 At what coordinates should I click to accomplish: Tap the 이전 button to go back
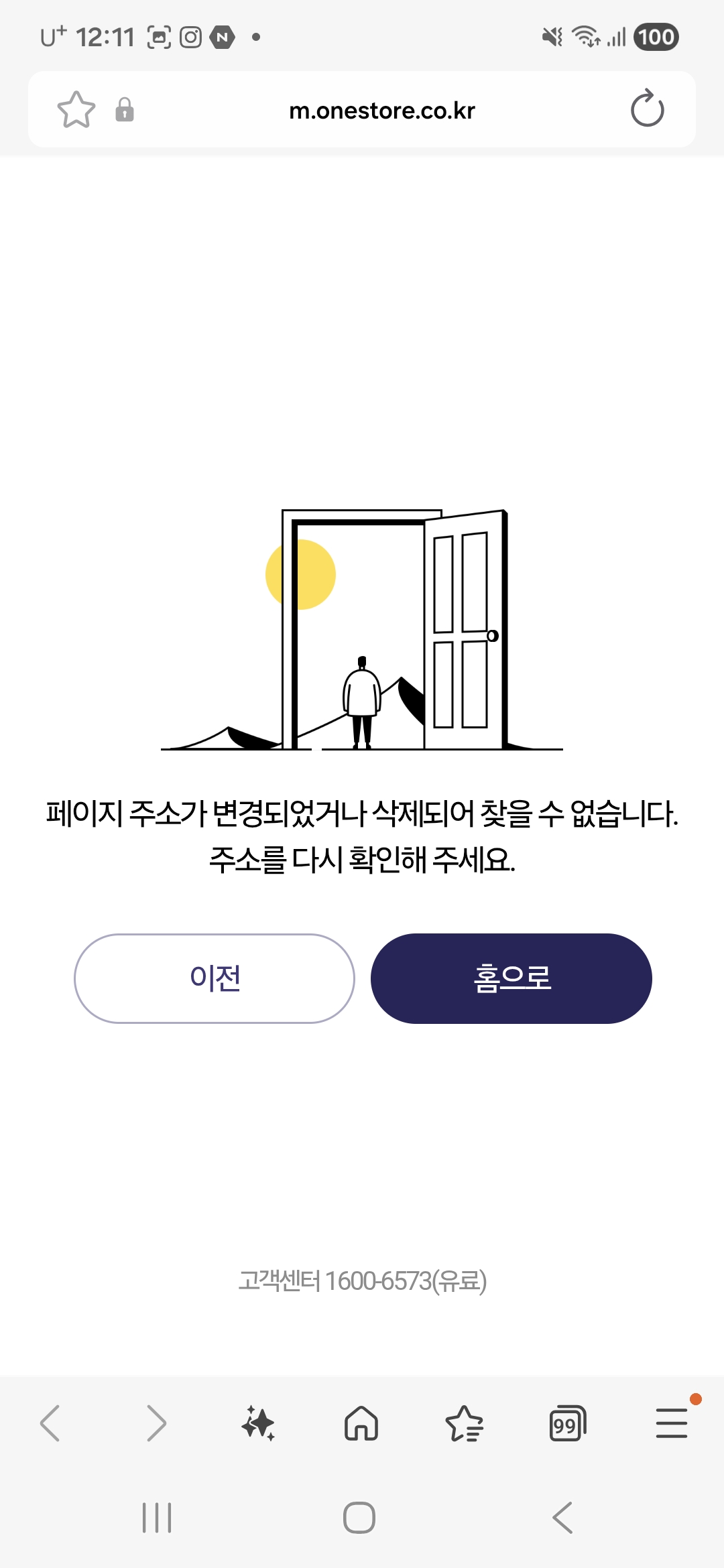click(x=215, y=978)
